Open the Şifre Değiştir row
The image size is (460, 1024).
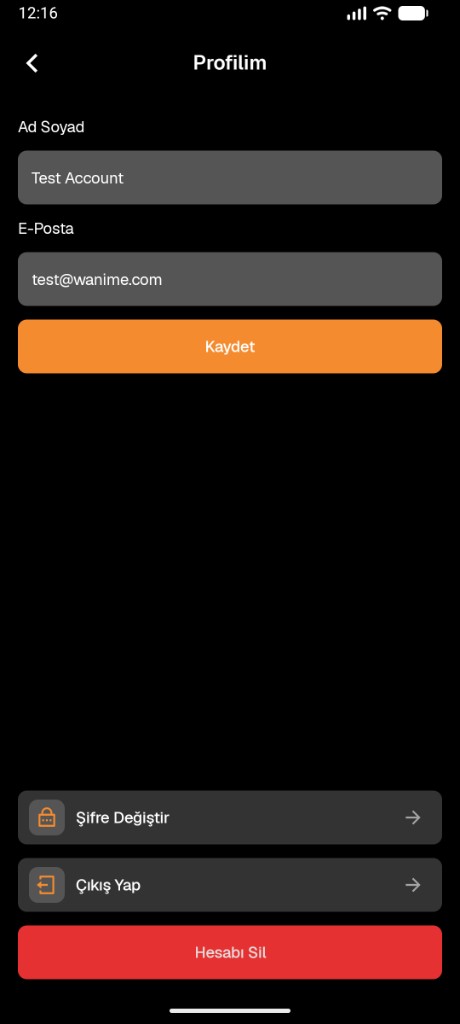[x=230, y=817]
